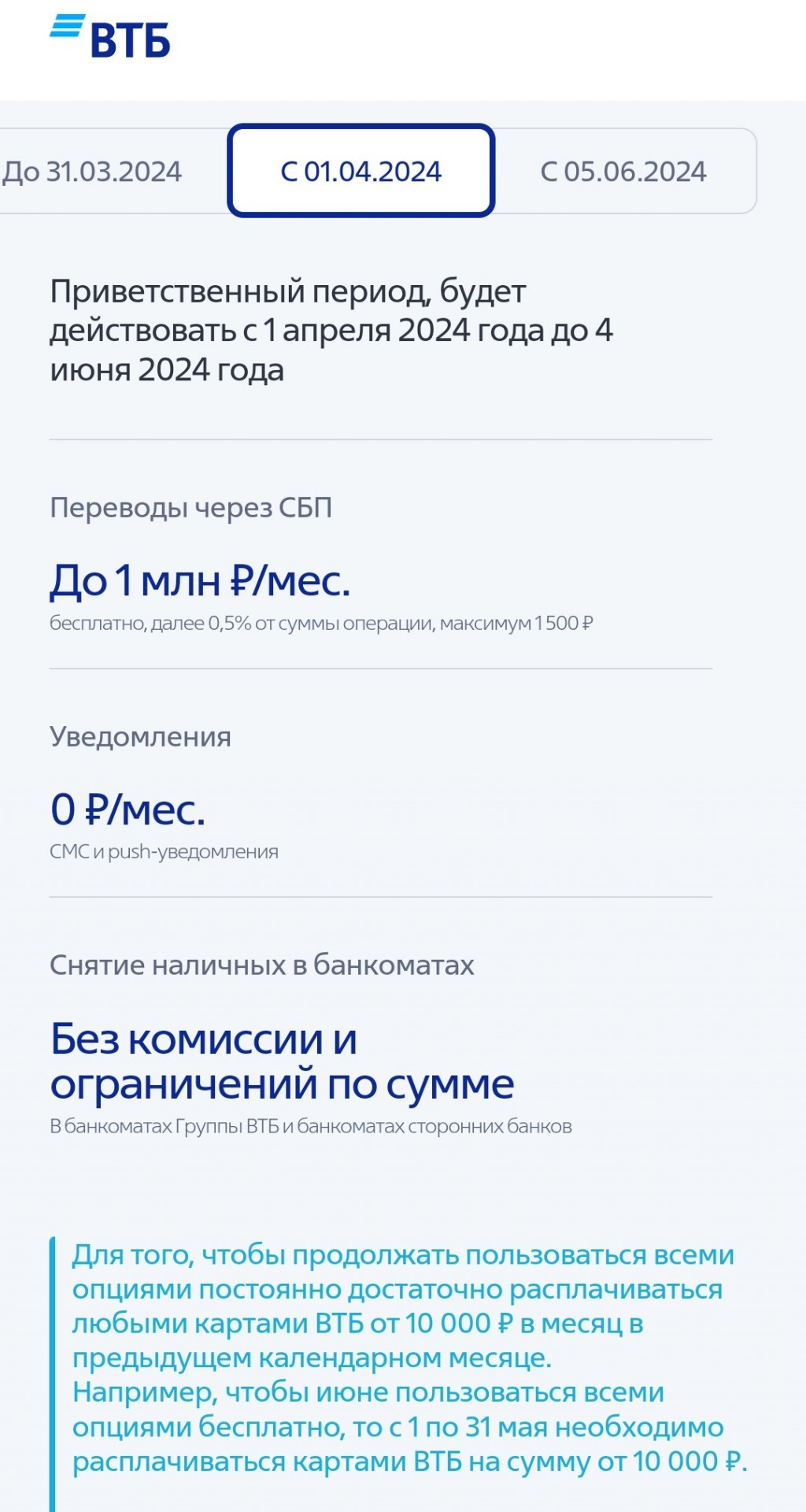The height and width of the screenshot is (1512, 806).
Task: Select the С 01.04.2024 tab
Action: pos(361,171)
